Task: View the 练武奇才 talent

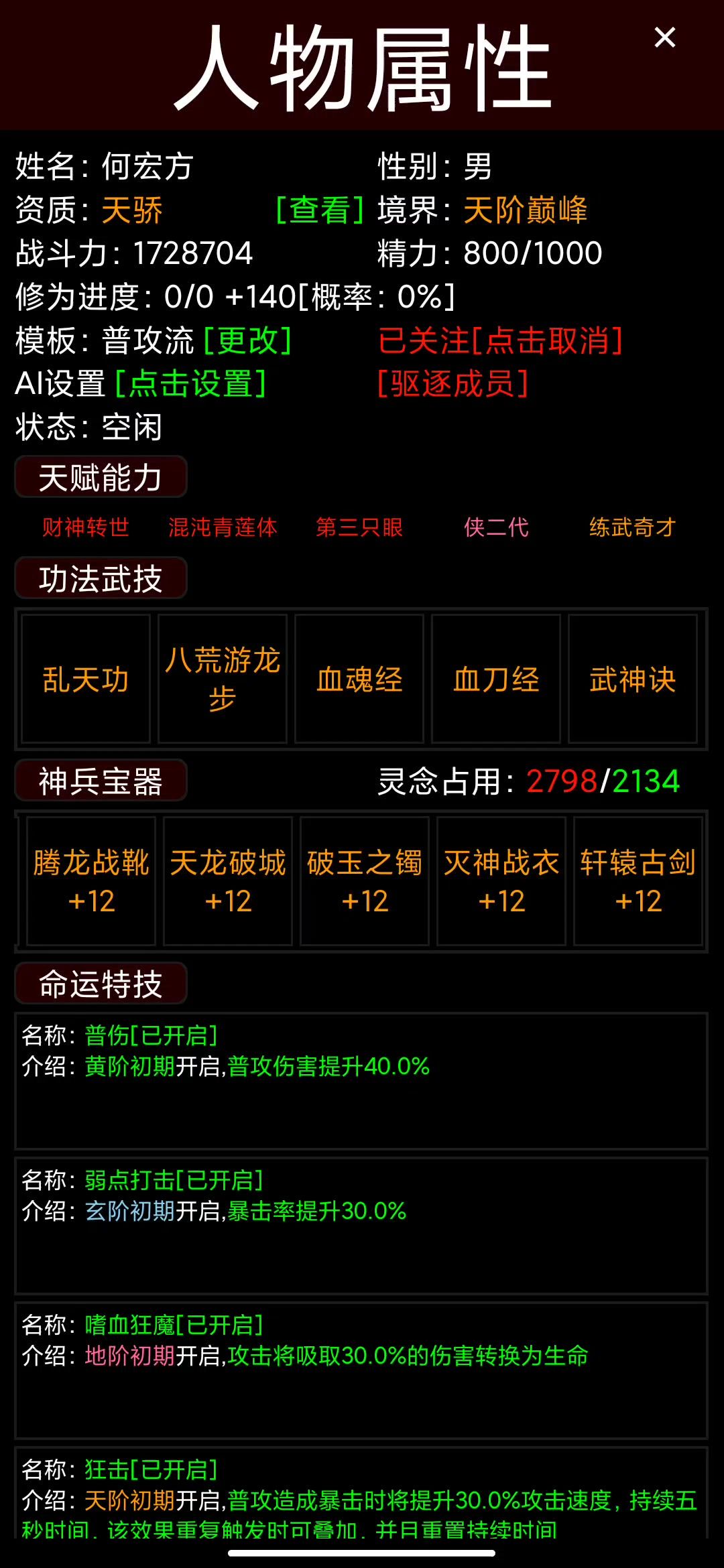Action: [632, 527]
